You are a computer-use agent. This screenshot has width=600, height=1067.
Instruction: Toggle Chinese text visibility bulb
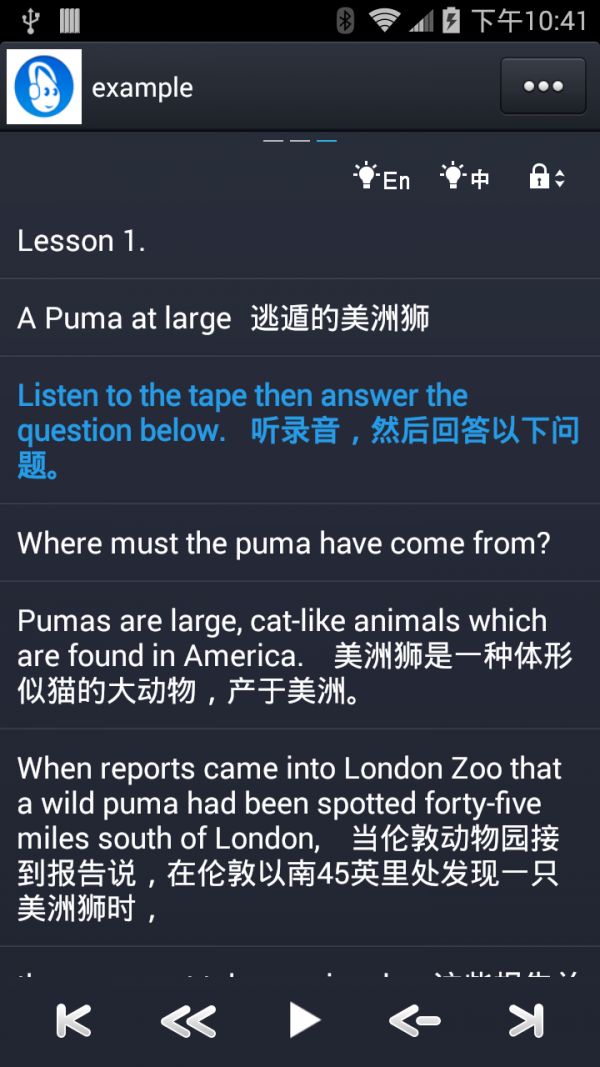(x=465, y=178)
